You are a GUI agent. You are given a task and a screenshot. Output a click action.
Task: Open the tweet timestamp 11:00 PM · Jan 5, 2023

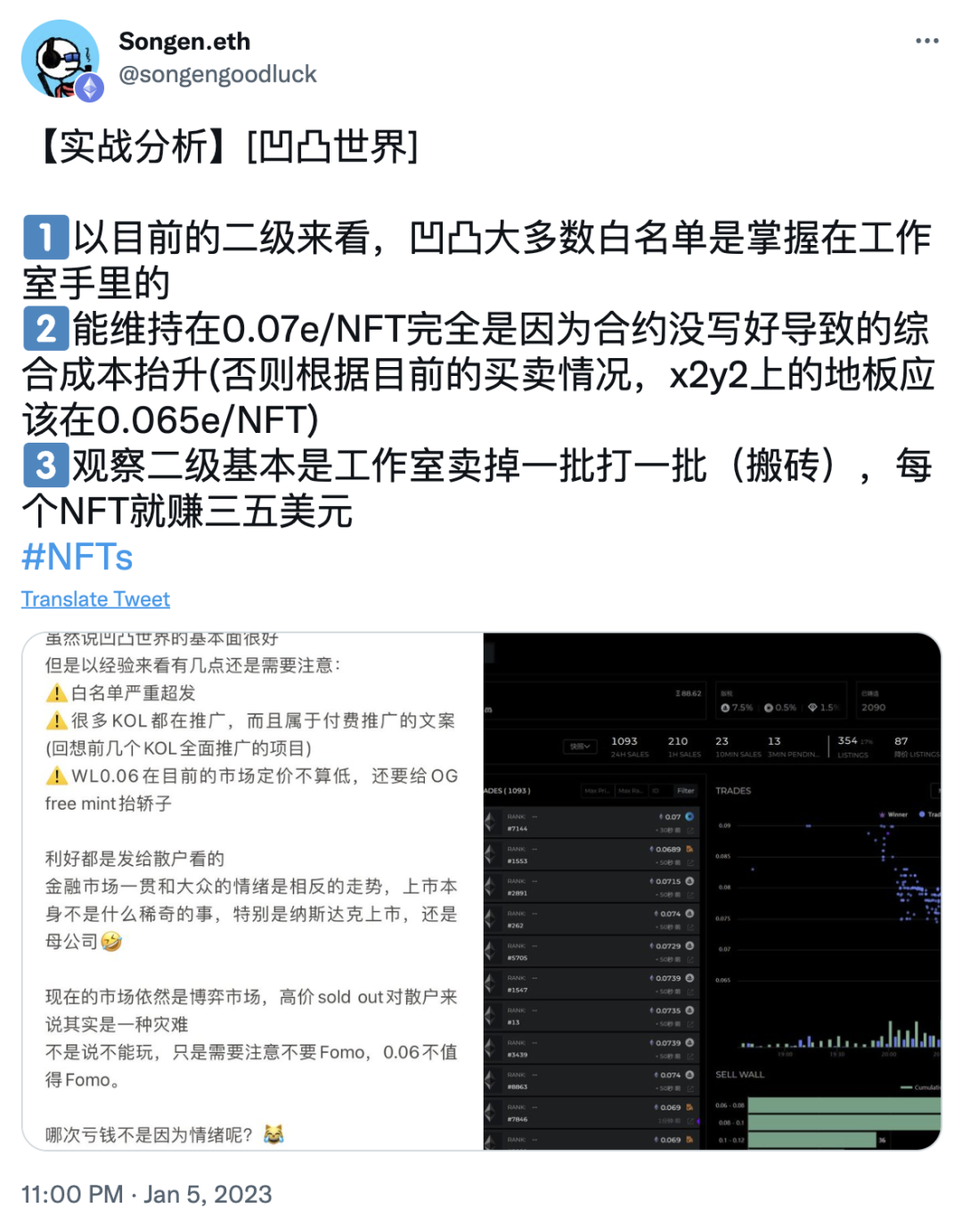point(146,1194)
